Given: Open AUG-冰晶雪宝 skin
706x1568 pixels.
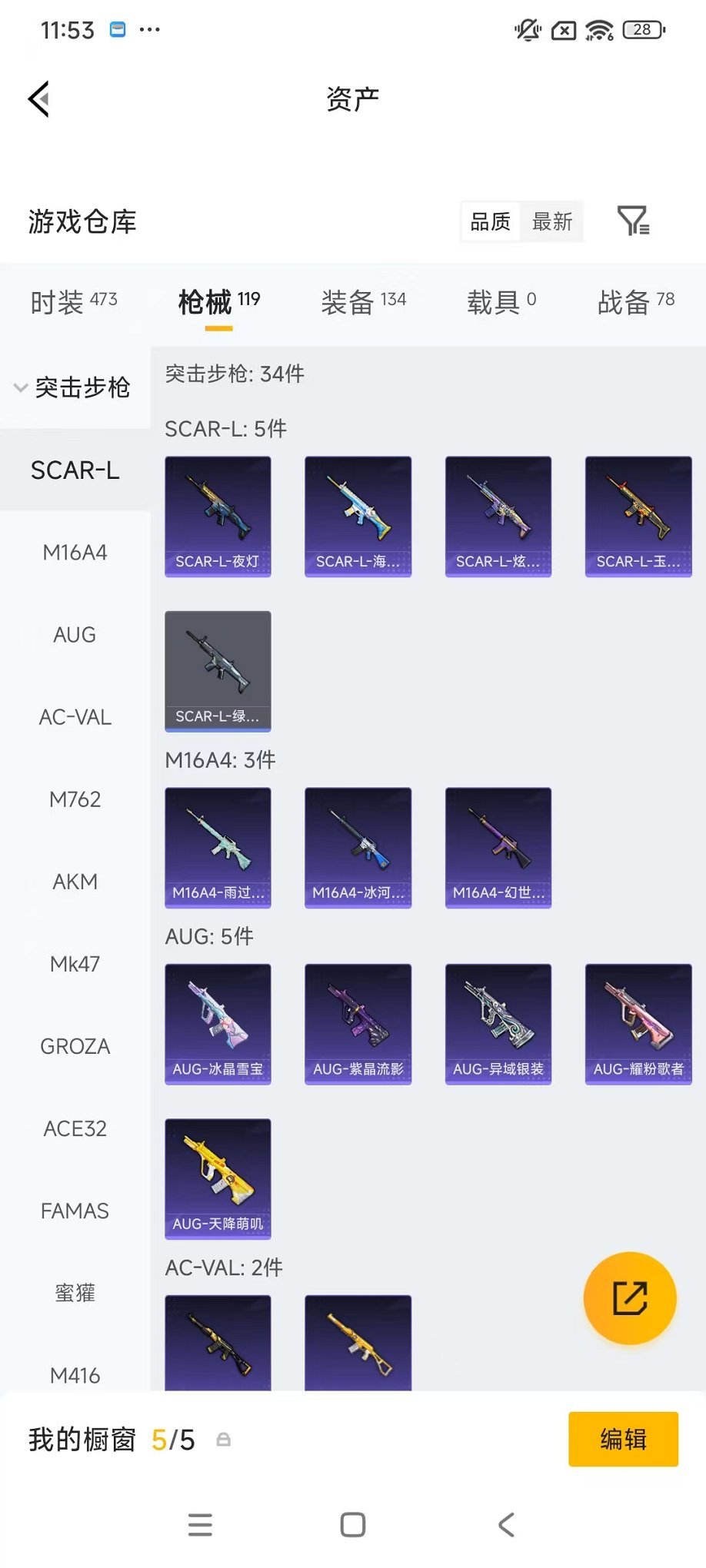Looking at the screenshot, I should (218, 1023).
